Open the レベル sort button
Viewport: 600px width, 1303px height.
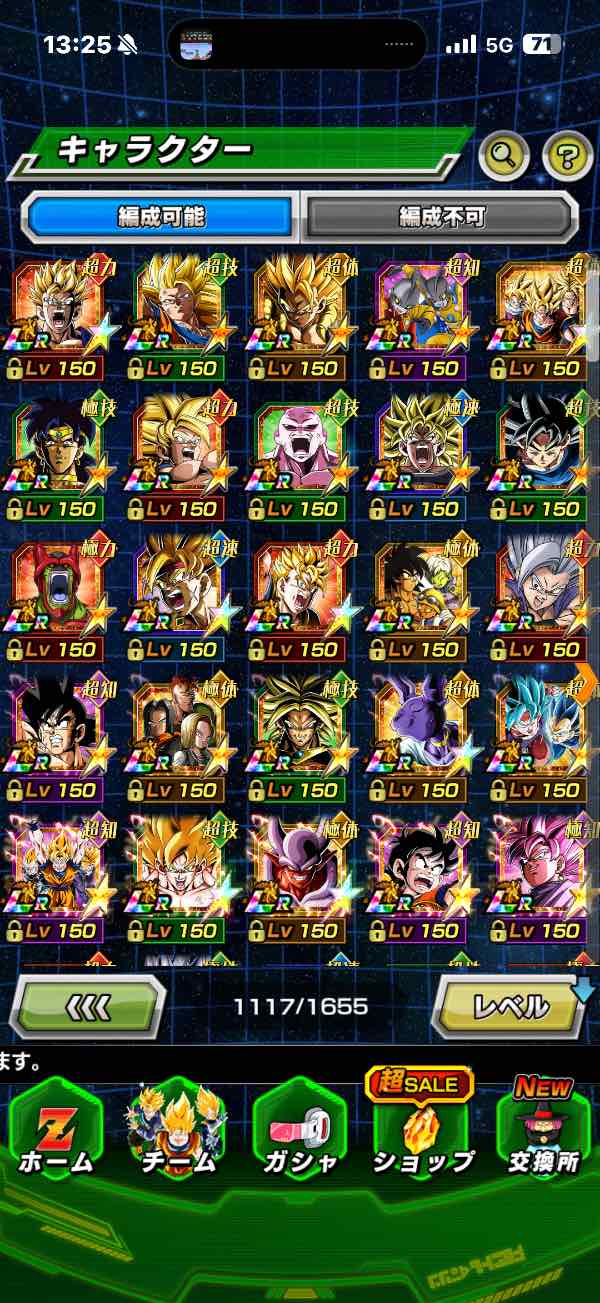(x=508, y=1006)
